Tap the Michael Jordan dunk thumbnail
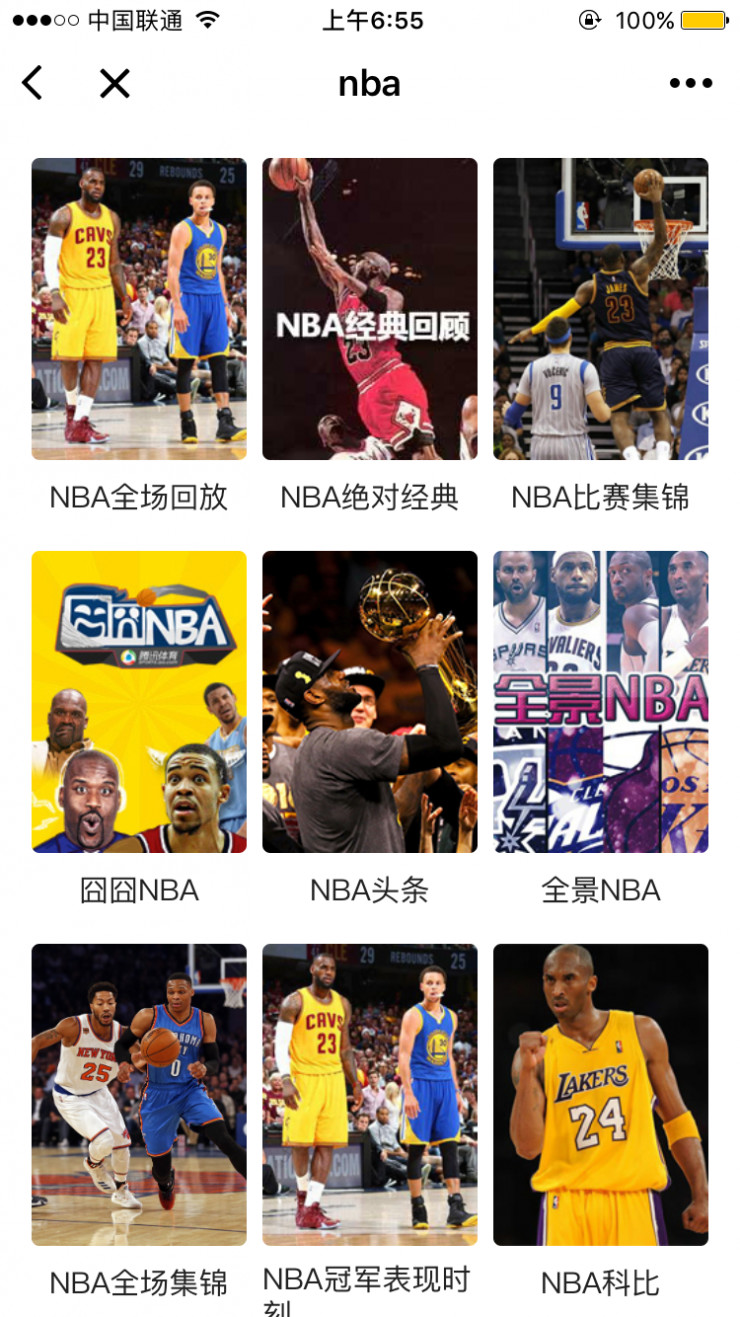The width and height of the screenshot is (740, 1317). [x=369, y=308]
